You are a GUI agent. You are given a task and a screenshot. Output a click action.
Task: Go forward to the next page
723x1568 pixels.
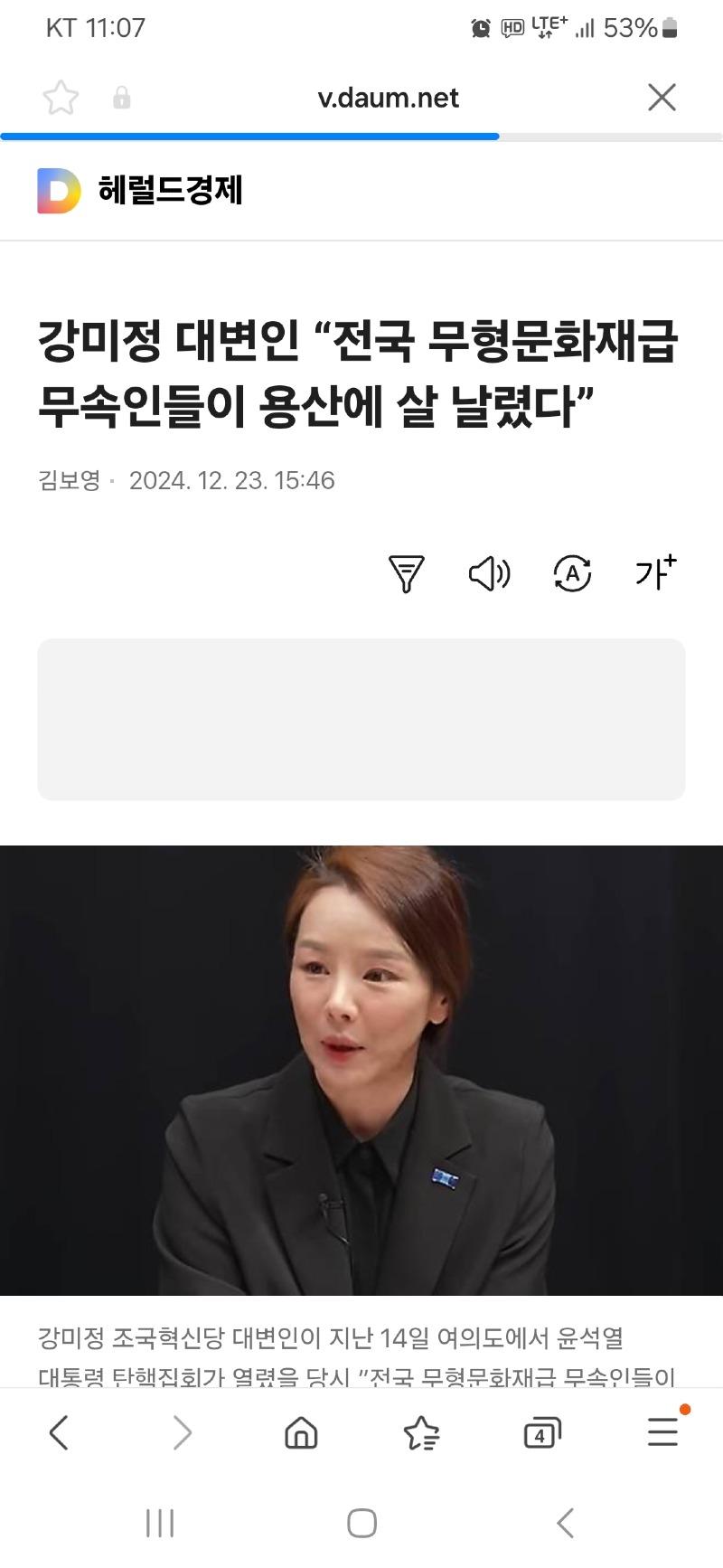[x=182, y=1433]
